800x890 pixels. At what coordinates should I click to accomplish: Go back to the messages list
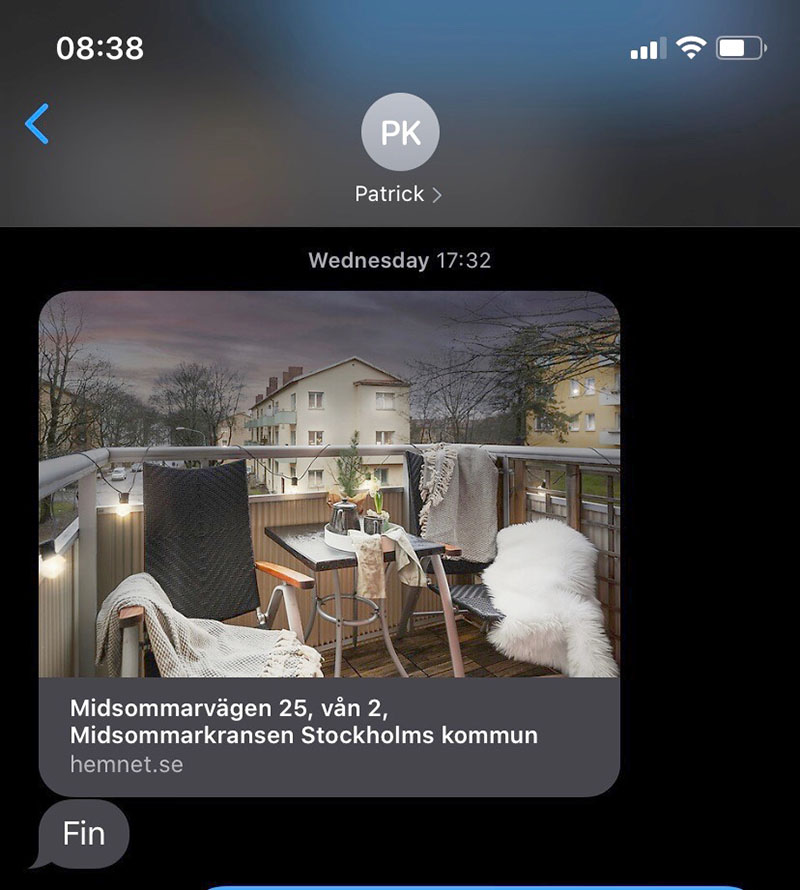[x=37, y=124]
